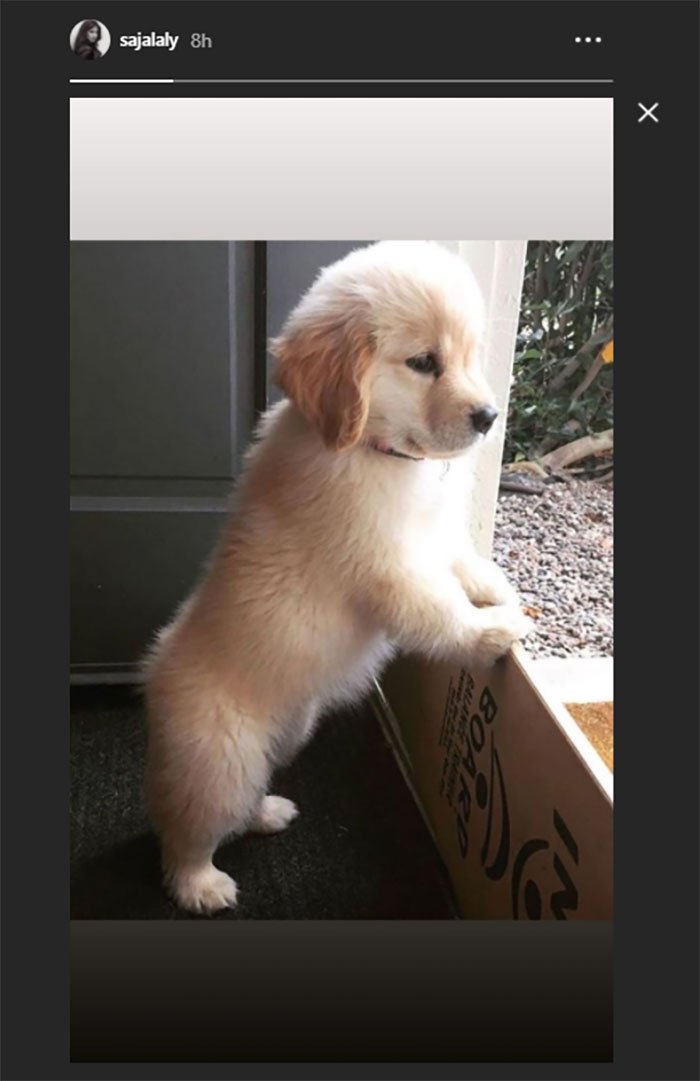Viewport: 700px width, 1081px height.
Task: Close the story viewer
Action: [648, 113]
